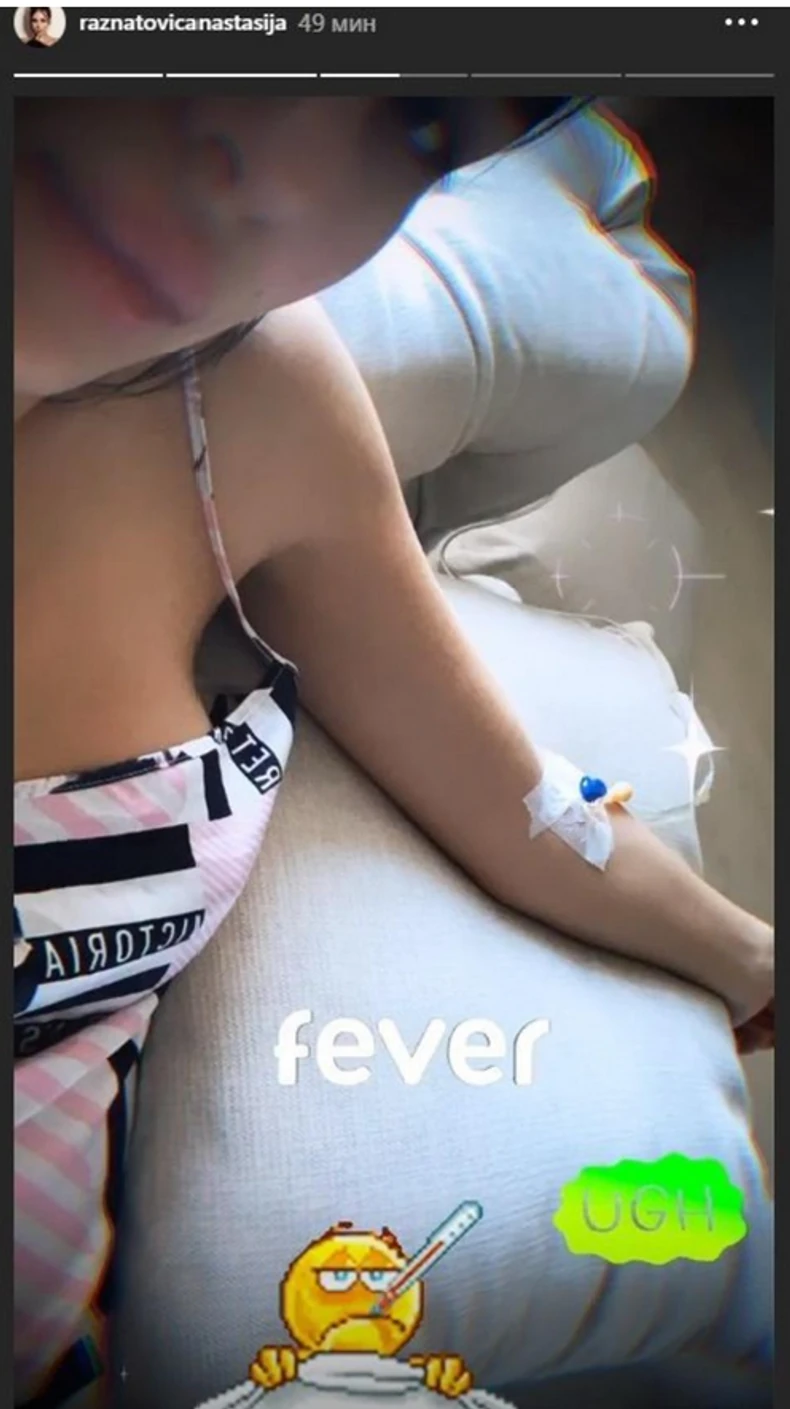The width and height of the screenshot is (790, 1409).
Task: Open raznatovicanastasija's profile picture
Action: tap(40, 24)
